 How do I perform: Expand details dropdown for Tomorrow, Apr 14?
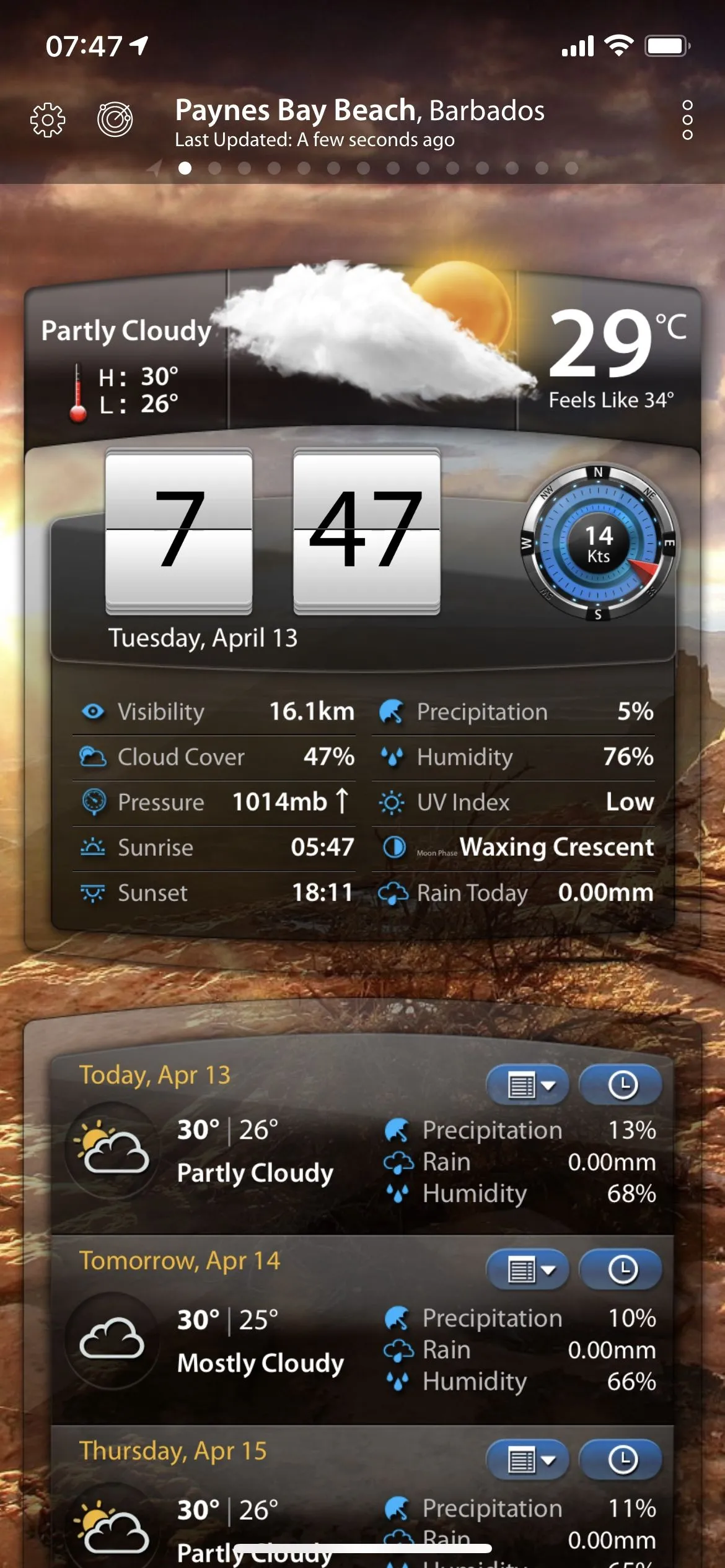(528, 1270)
